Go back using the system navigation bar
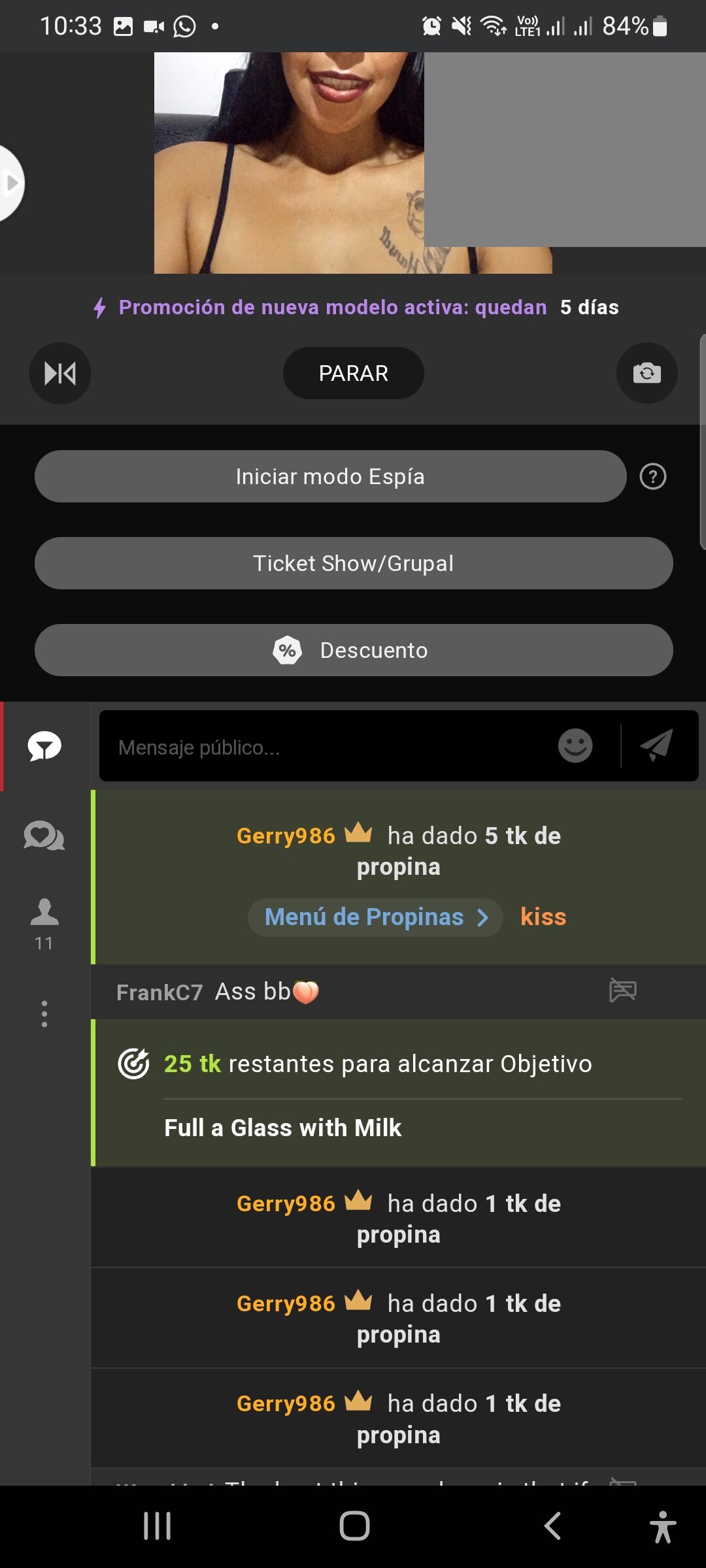706x1568 pixels. point(552,1526)
